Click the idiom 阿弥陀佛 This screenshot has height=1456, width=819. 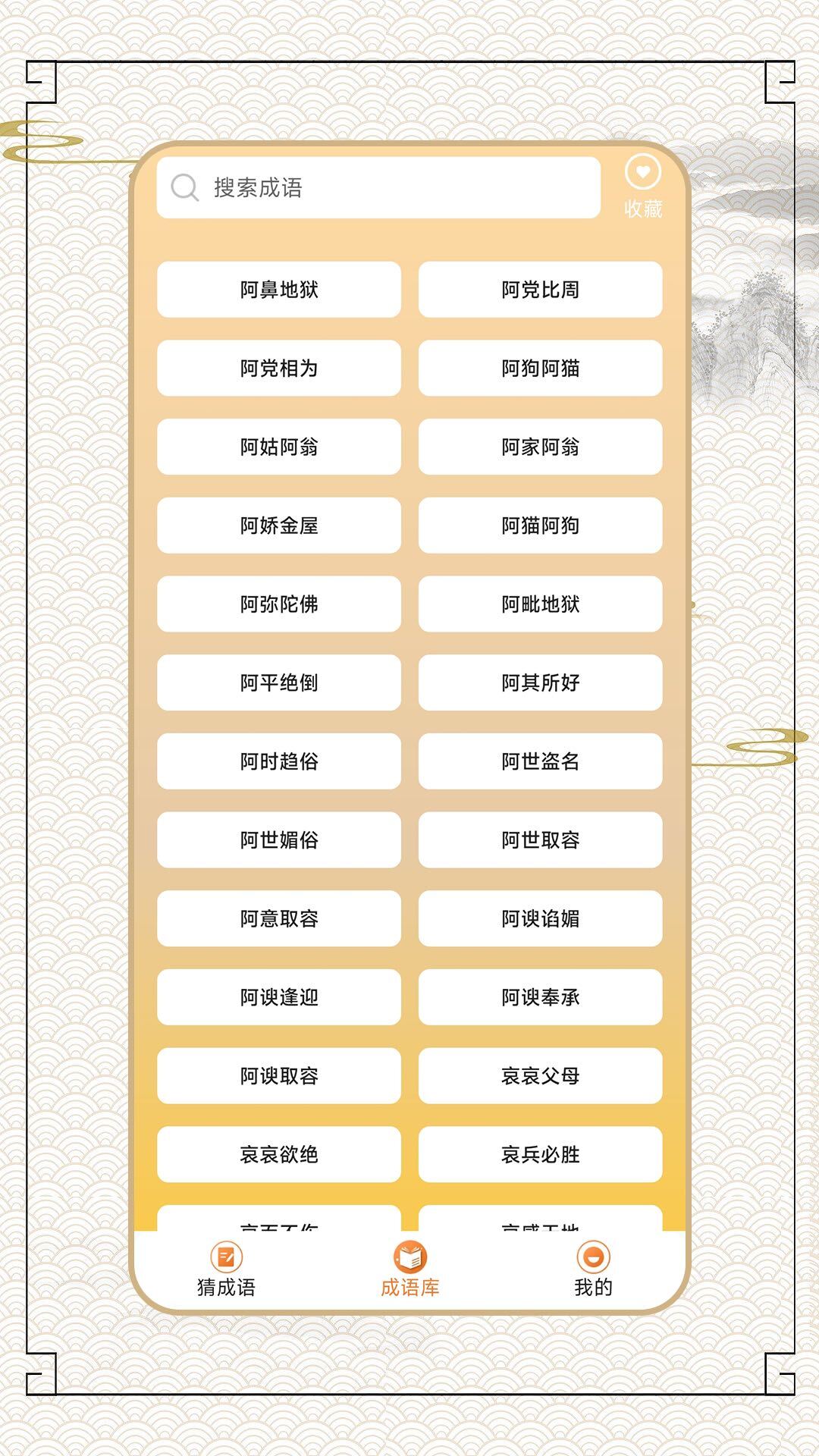[x=279, y=605]
